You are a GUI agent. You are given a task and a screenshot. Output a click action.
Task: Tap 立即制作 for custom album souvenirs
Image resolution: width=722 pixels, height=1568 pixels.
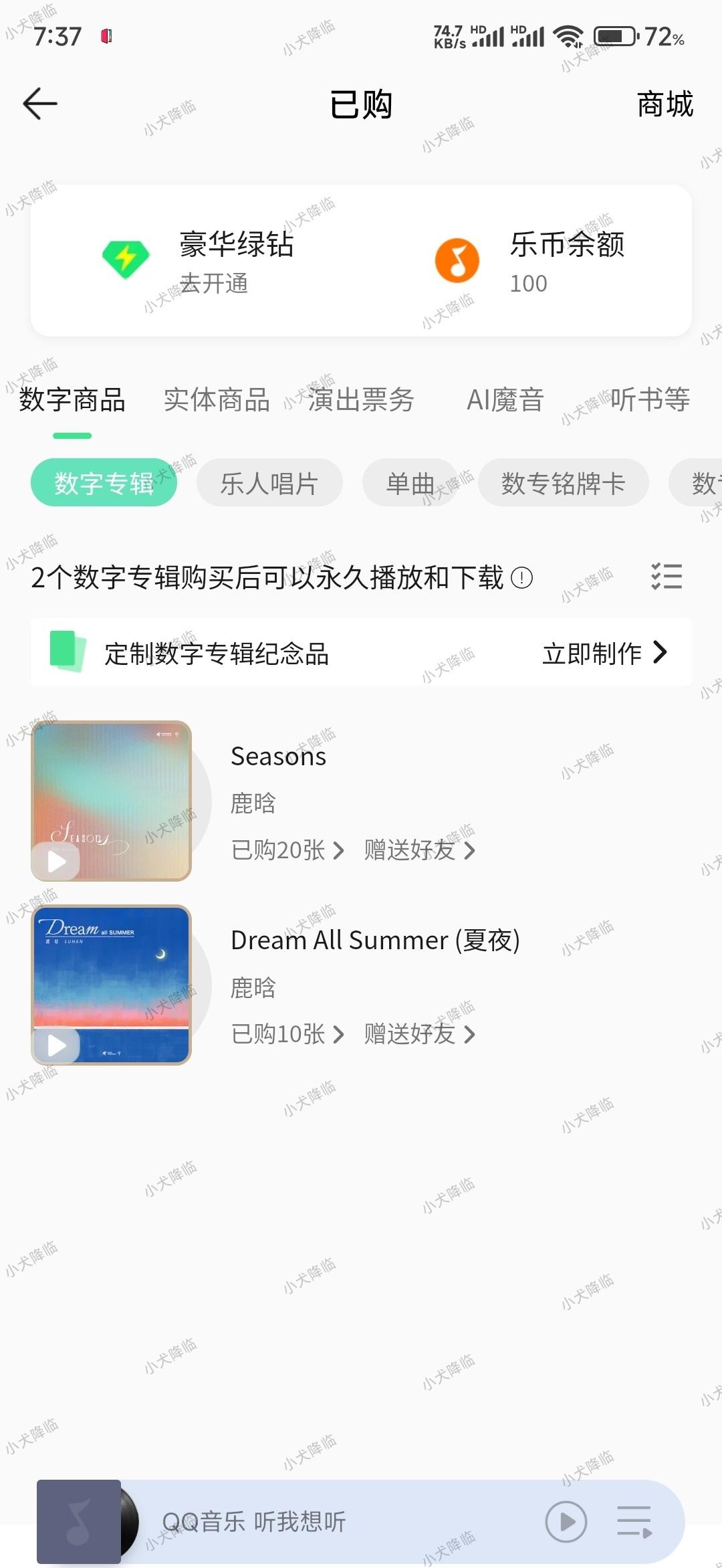[604, 653]
